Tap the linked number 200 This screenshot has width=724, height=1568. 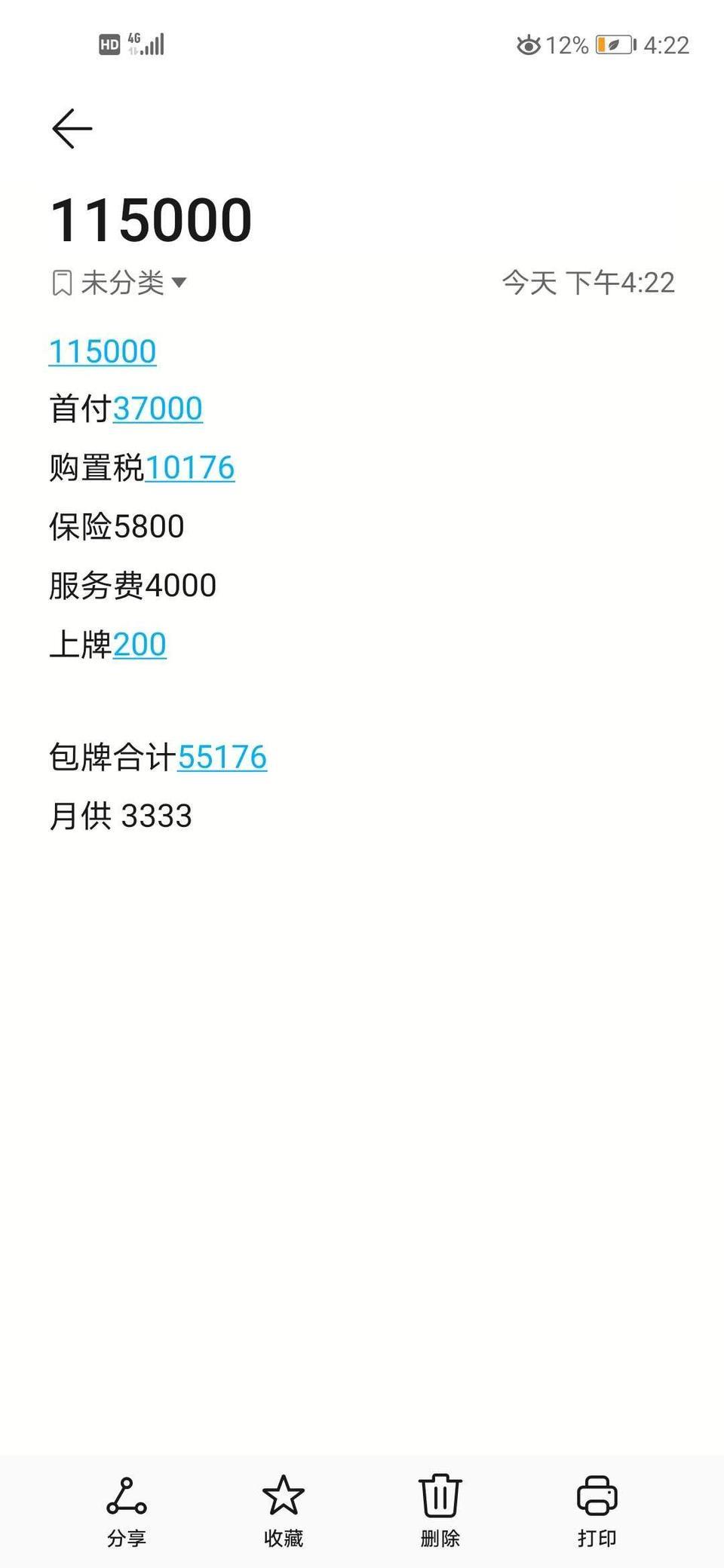140,645
